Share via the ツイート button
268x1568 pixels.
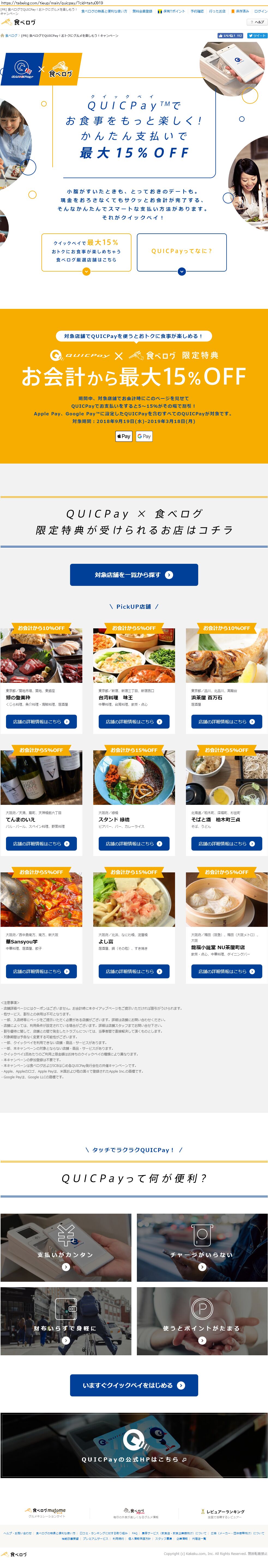258,36
